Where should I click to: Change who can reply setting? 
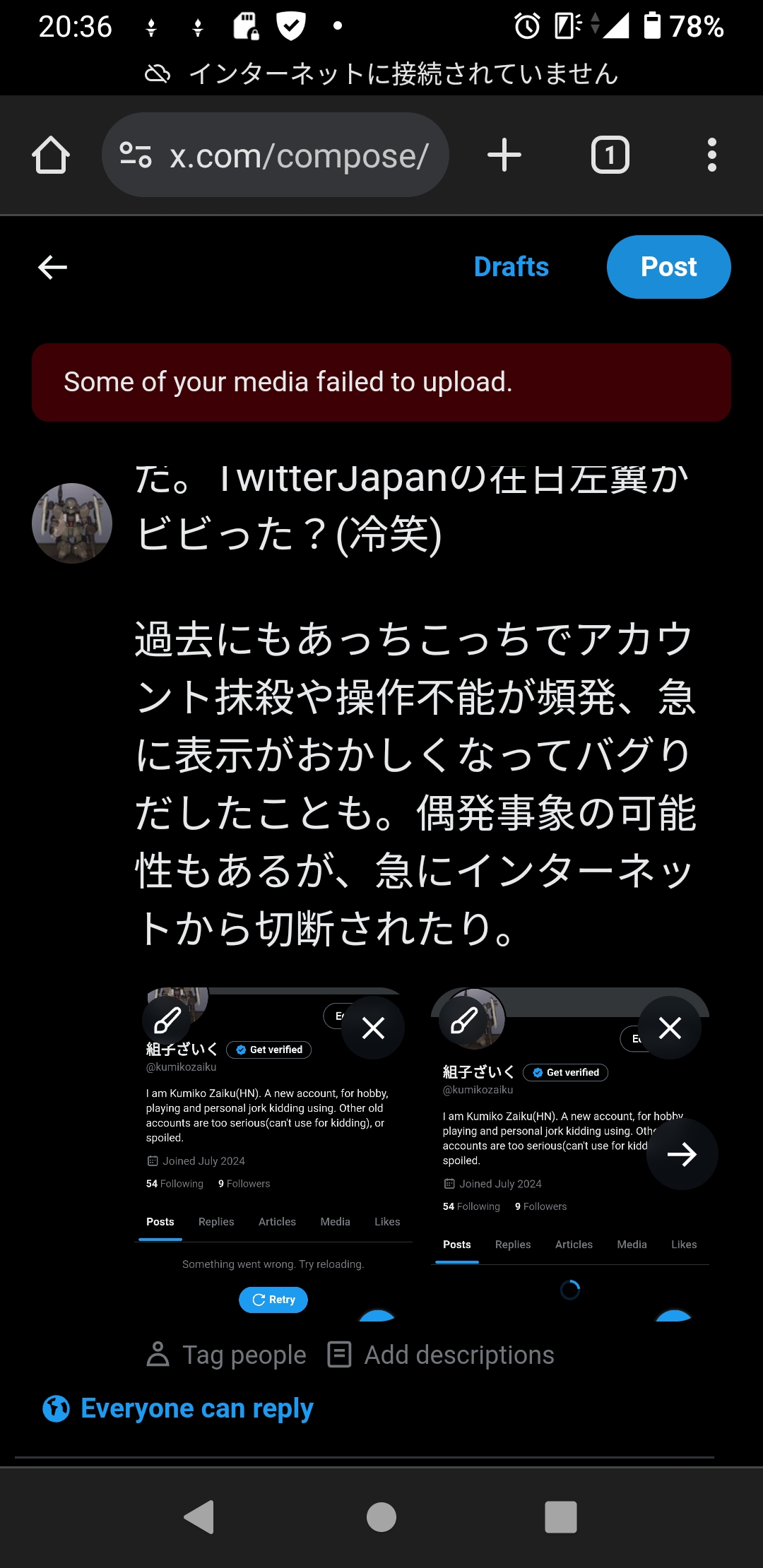[178, 1408]
